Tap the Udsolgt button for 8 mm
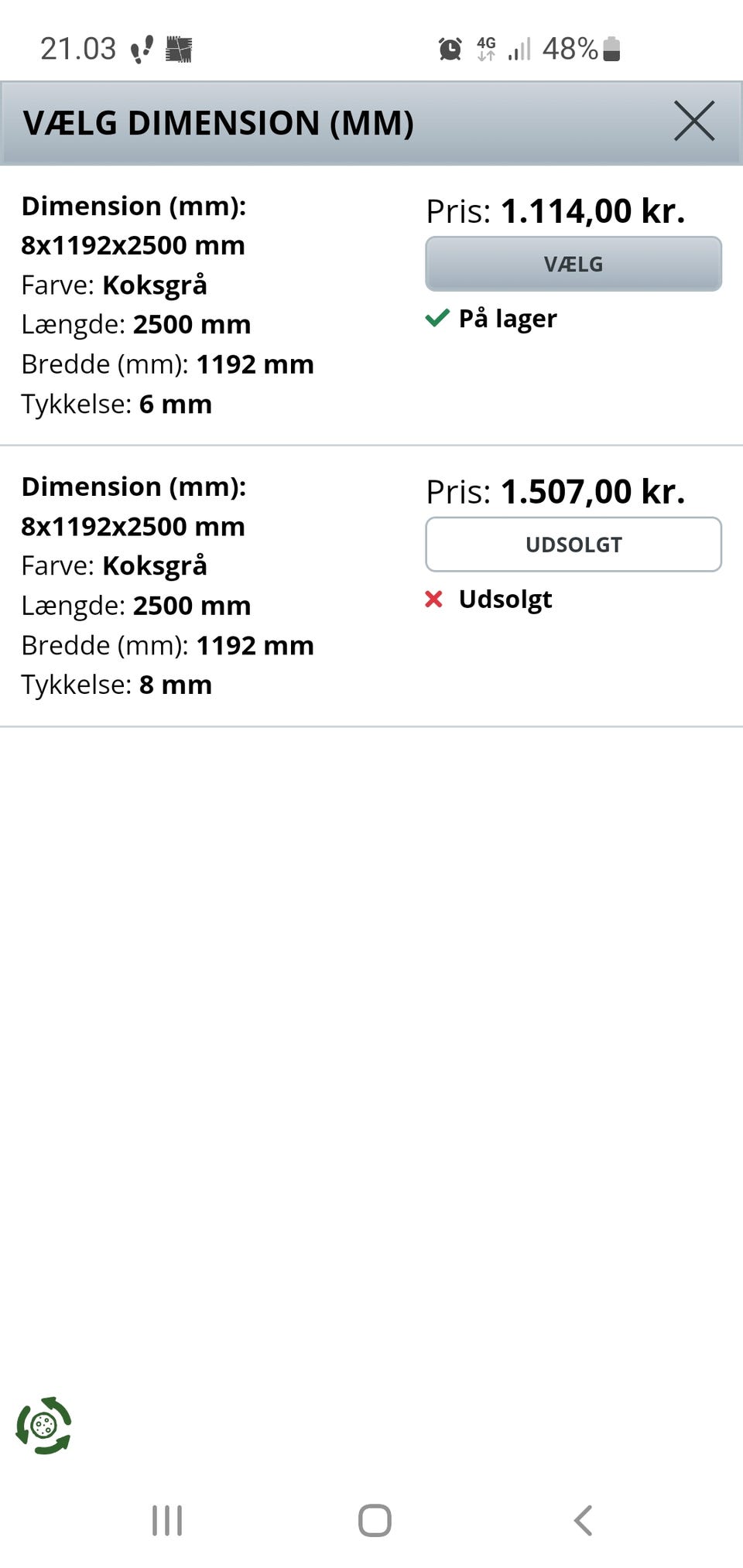 [x=573, y=545]
